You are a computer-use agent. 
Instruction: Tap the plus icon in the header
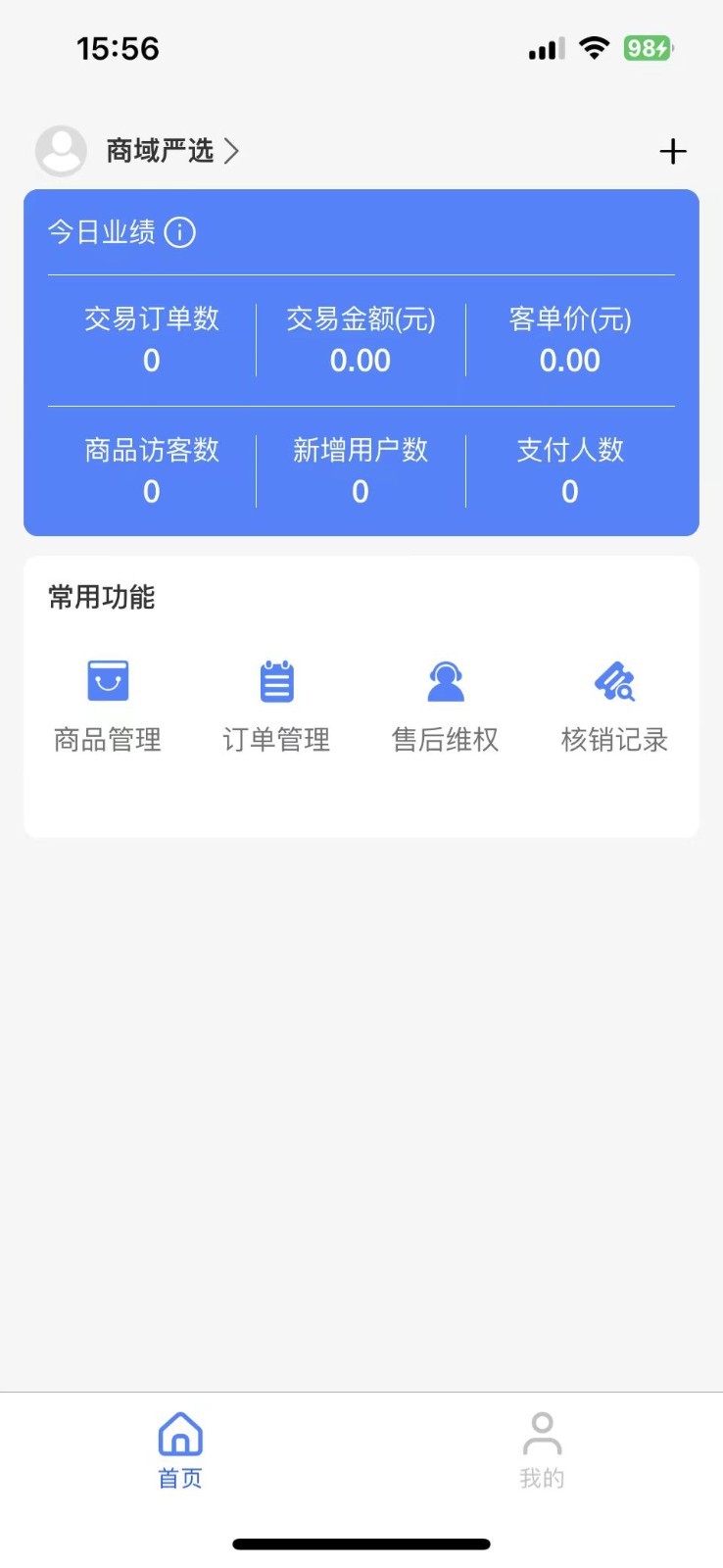(673, 151)
